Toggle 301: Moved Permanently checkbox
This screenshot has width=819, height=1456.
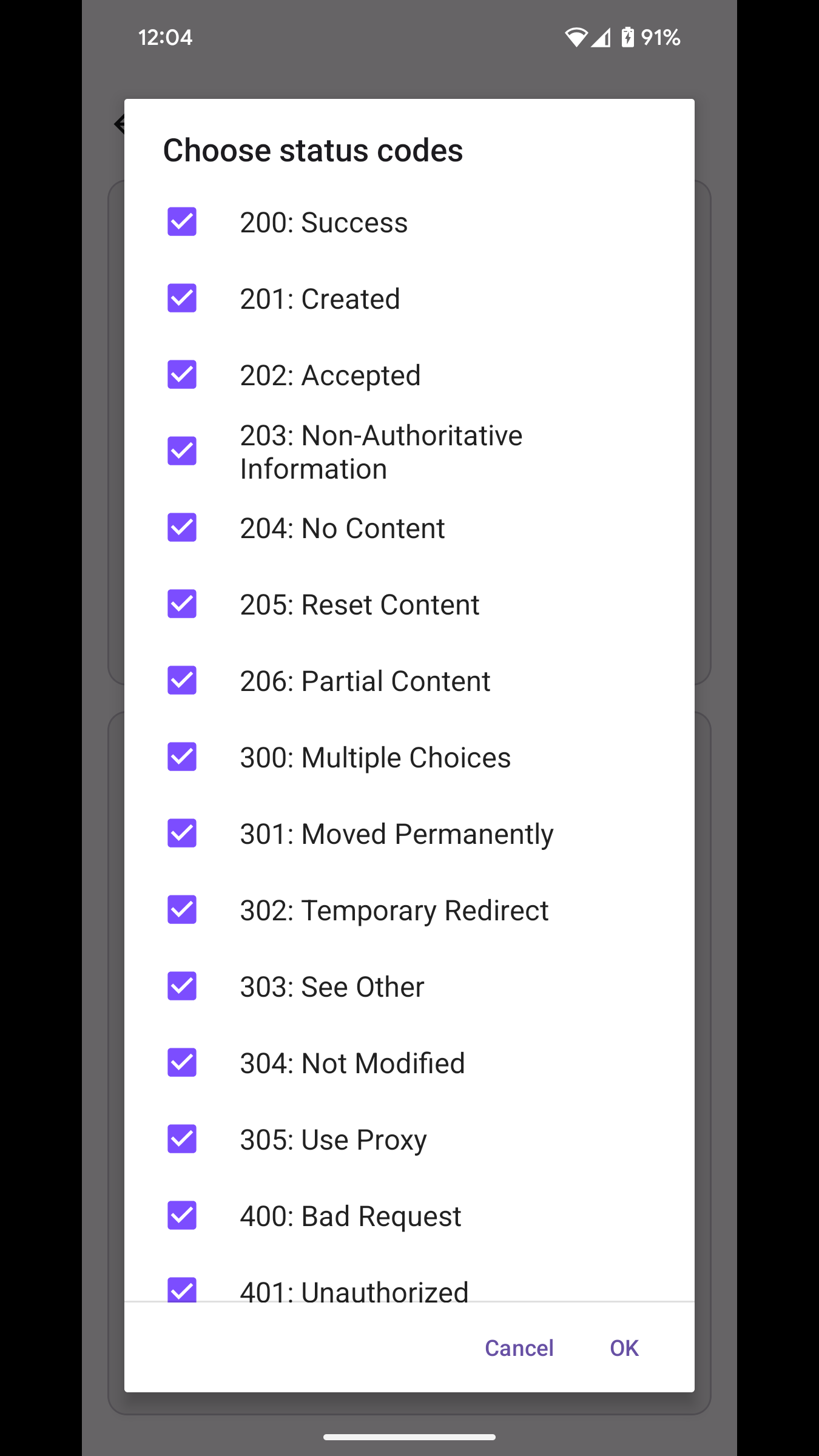pyautogui.click(x=182, y=833)
